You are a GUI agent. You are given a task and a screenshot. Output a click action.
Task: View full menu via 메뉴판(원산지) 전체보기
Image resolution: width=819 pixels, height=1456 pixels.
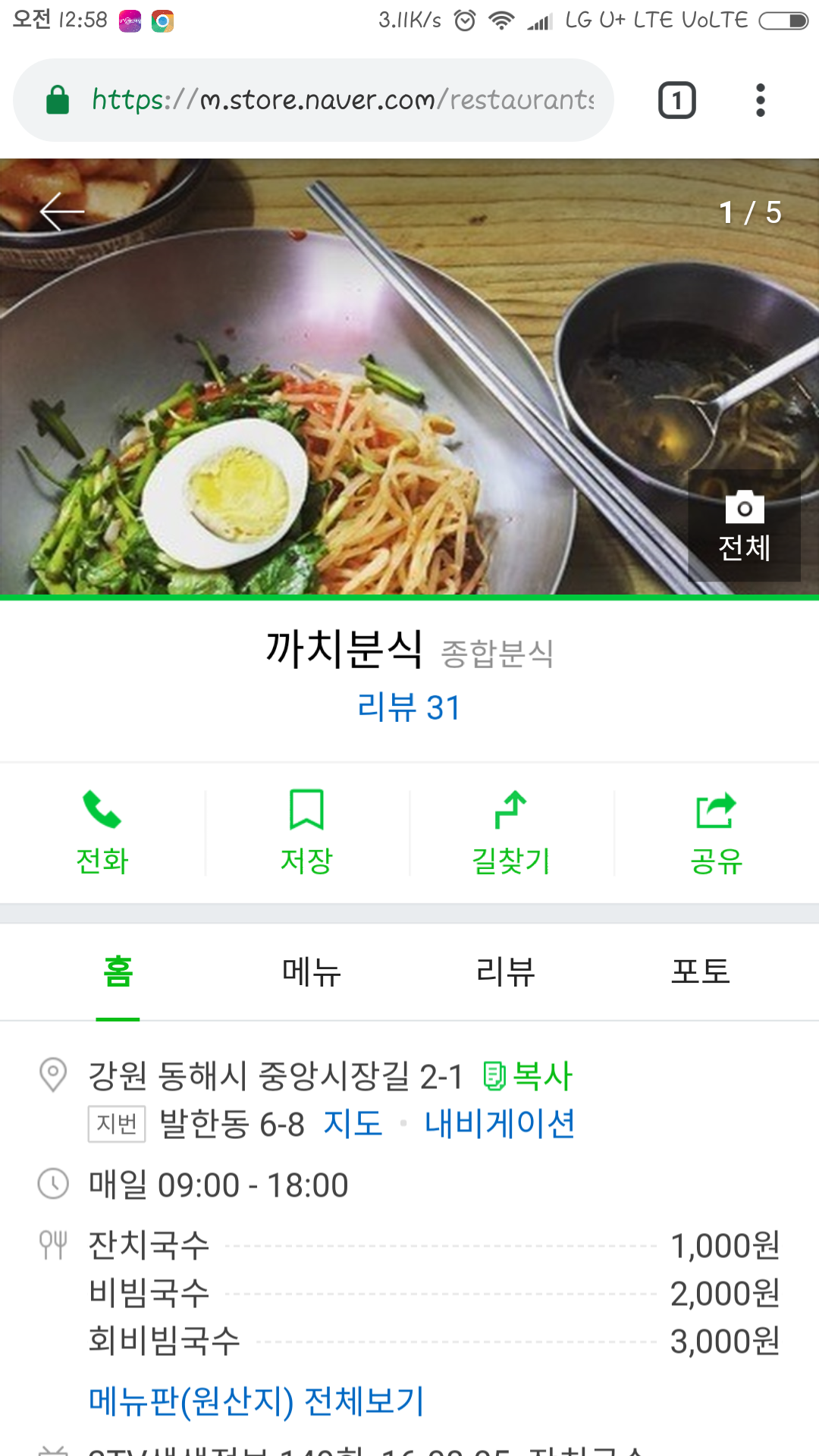pyautogui.click(x=256, y=1401)
